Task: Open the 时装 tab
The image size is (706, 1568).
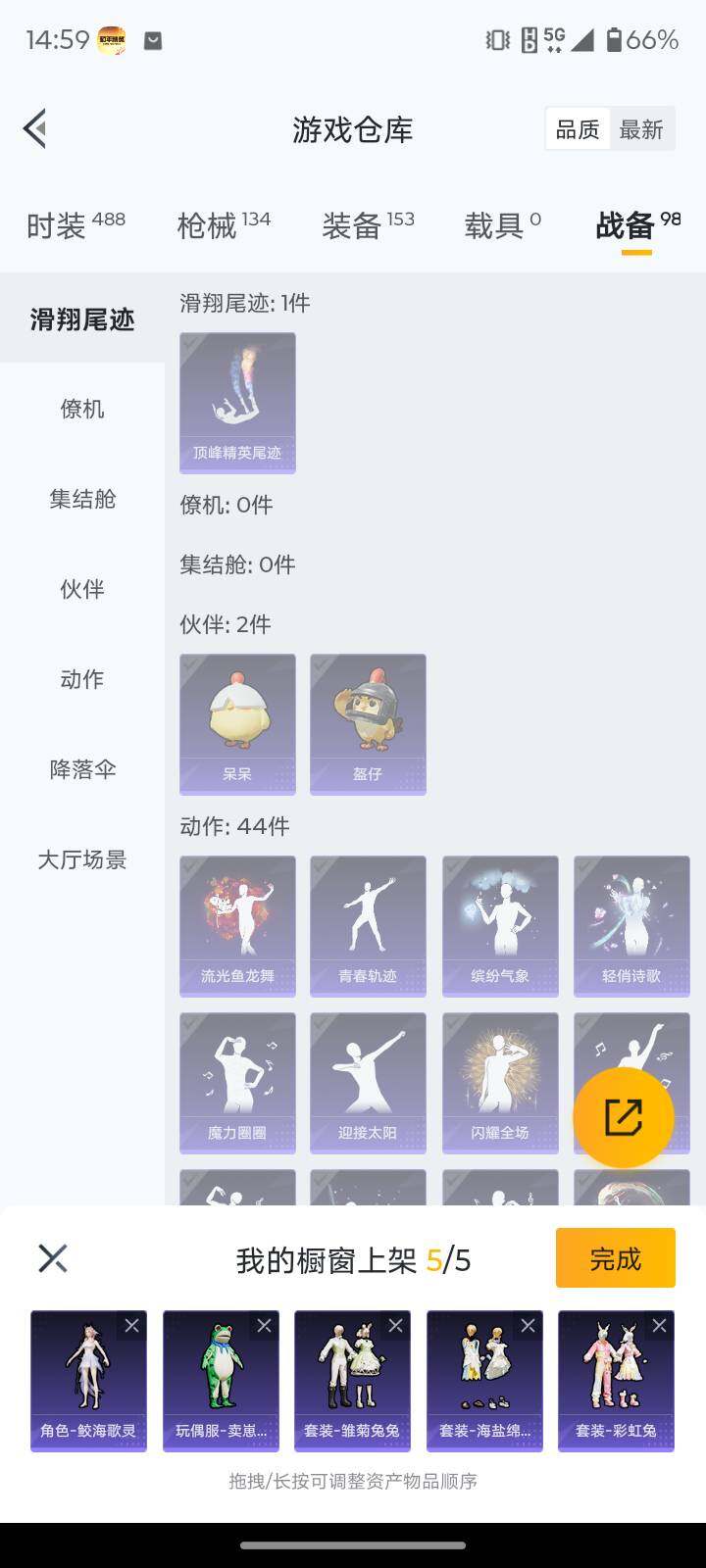Action: [x=61, y=224]
